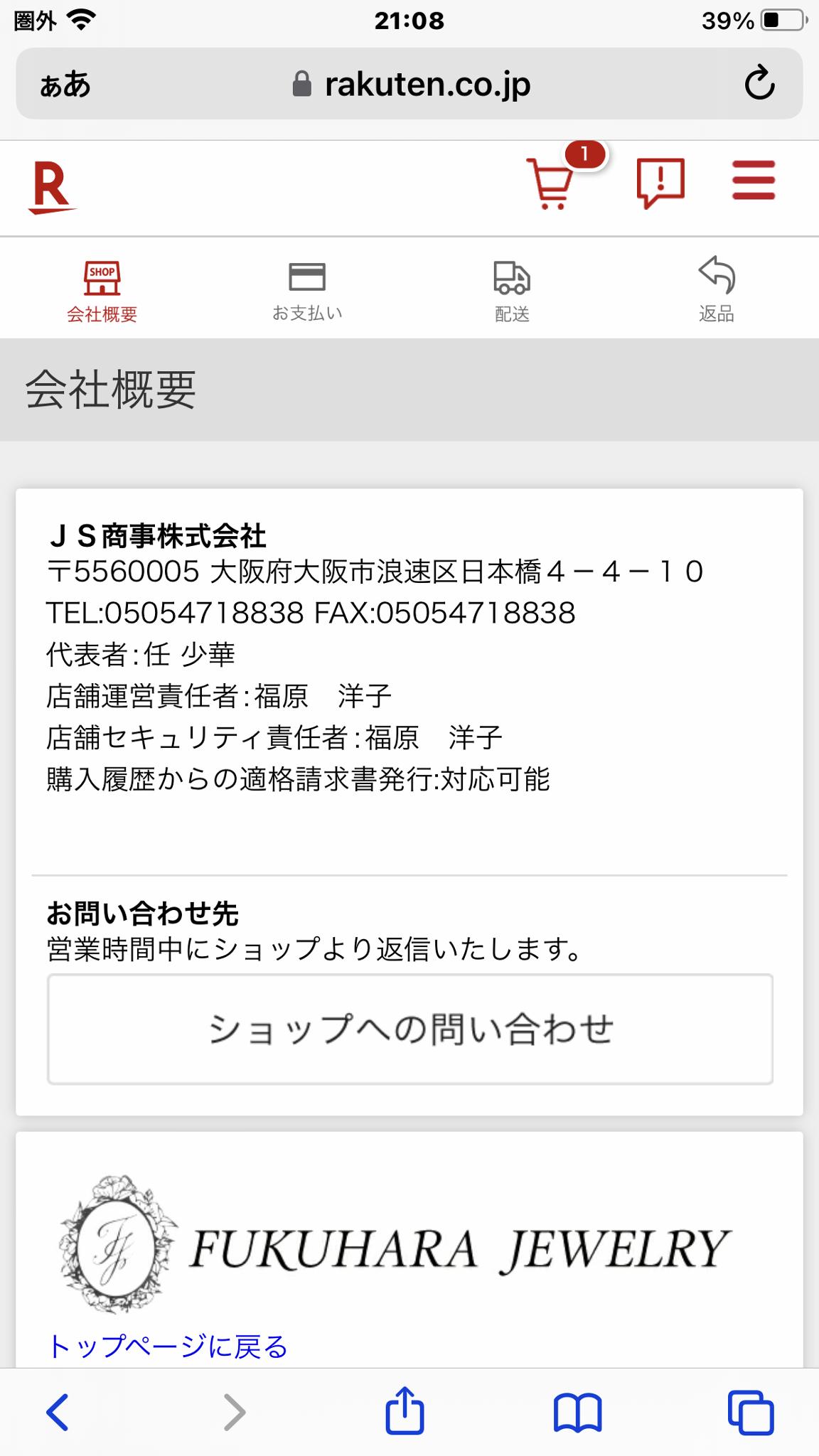The image size is (819, 1456).
Task: Switch to the お支払い tab
Action: pyautogui.click(x=307, y=290)
